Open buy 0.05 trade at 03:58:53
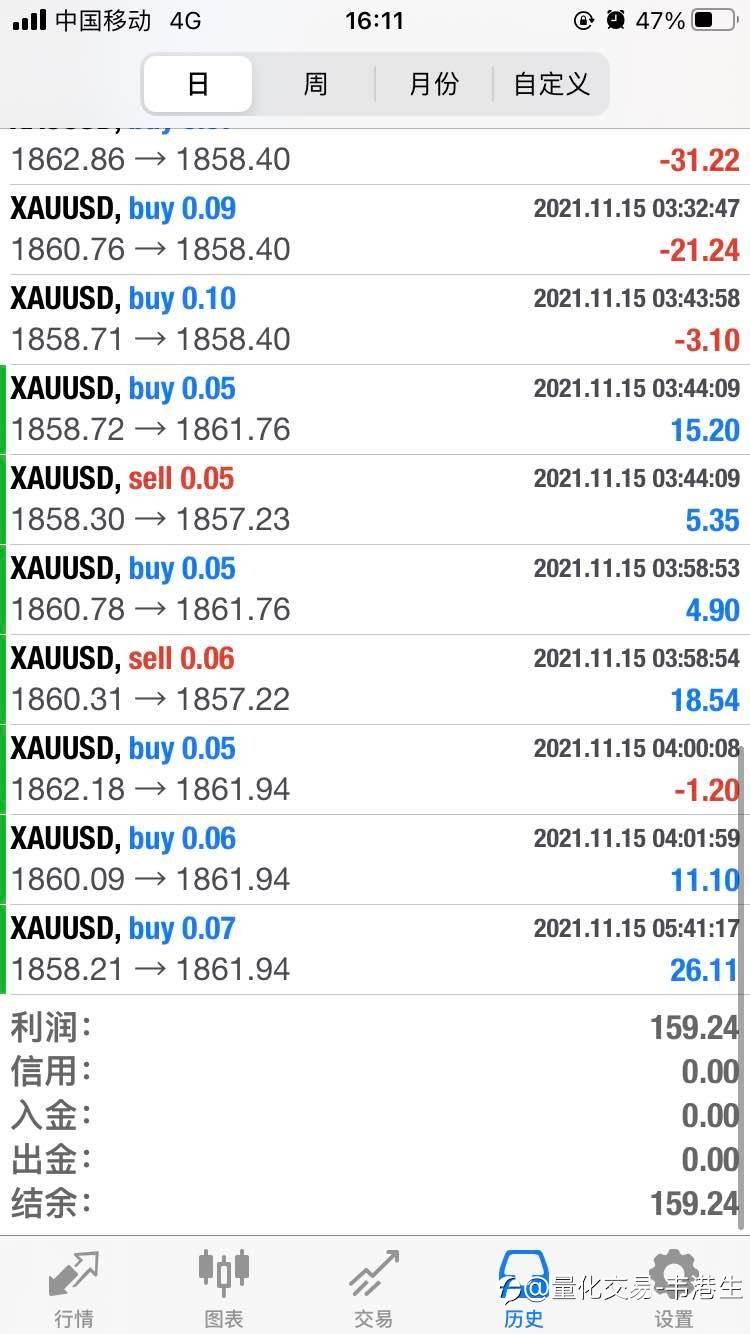 (x=375, y=590)
